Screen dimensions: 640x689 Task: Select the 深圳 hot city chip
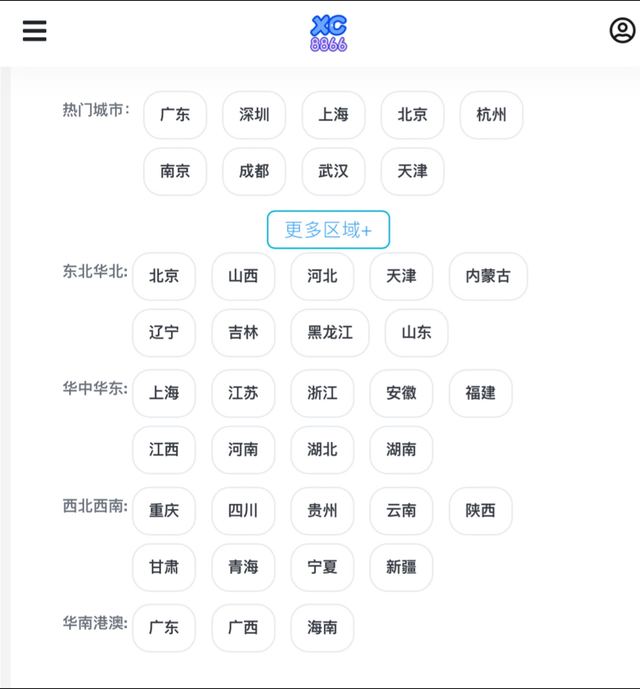coord(254,115)
